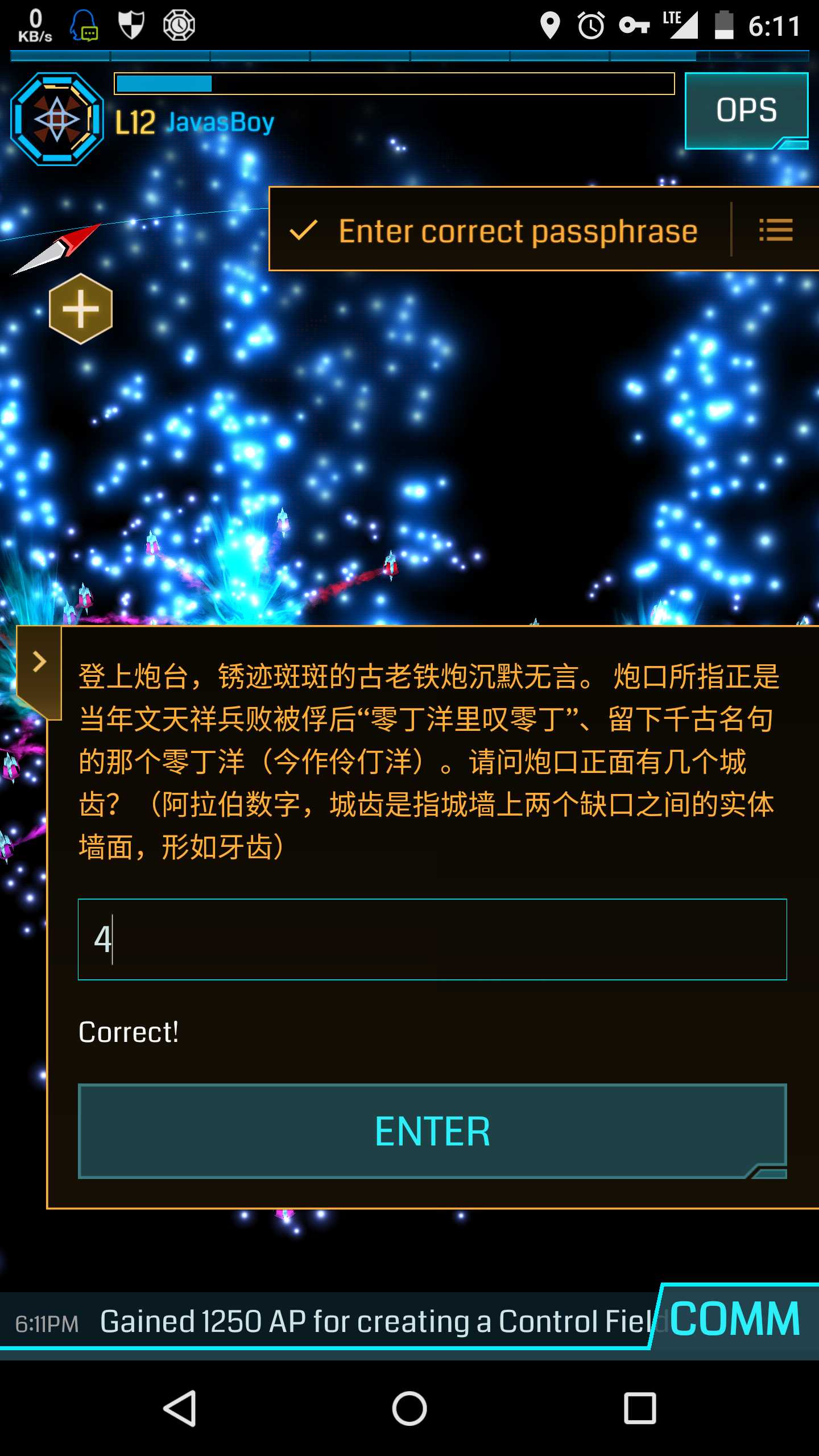Collapse the passphrase panel with the chevron

pos(39,662)
